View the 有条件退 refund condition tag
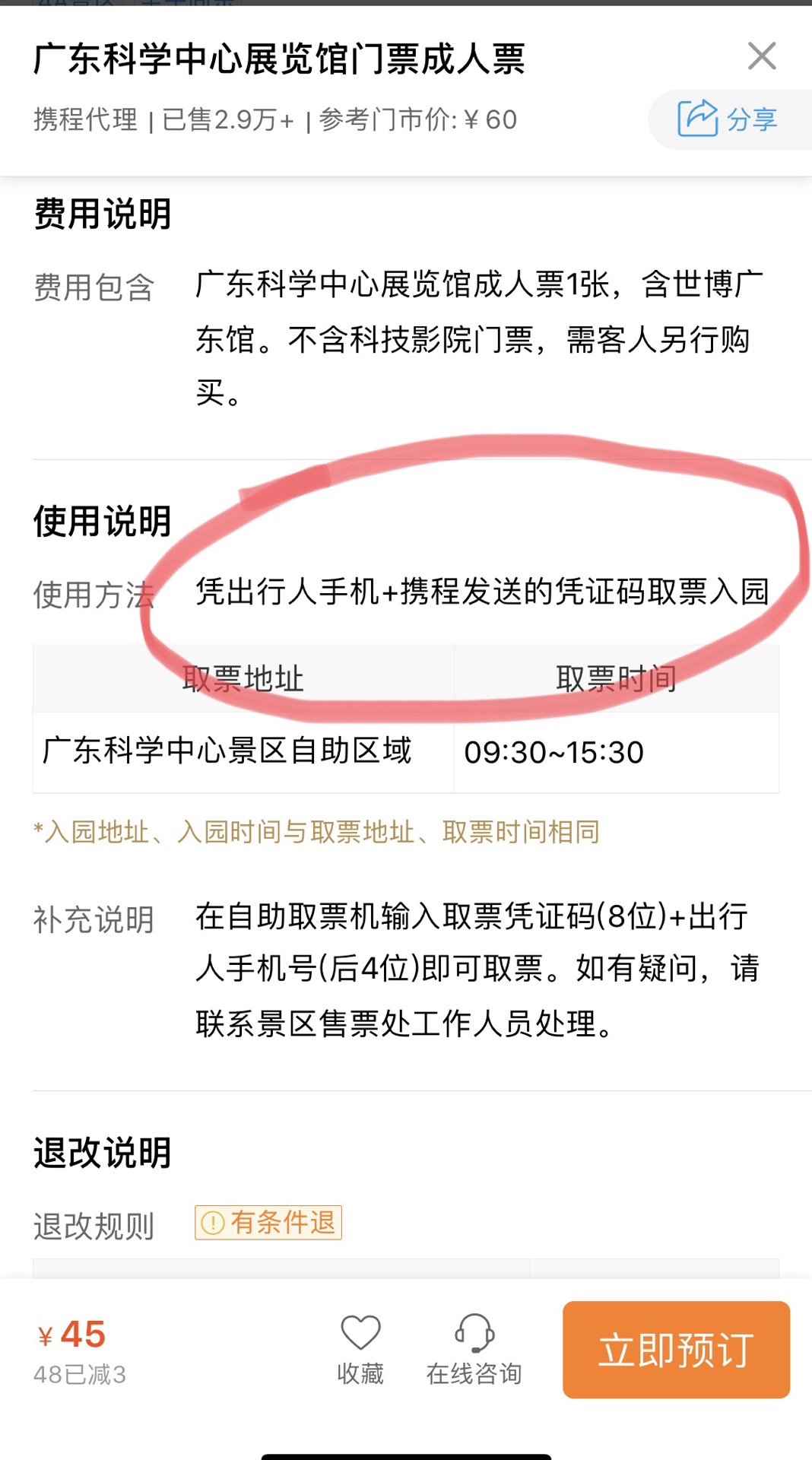 pyautogui.click(x=268, y=1223)
